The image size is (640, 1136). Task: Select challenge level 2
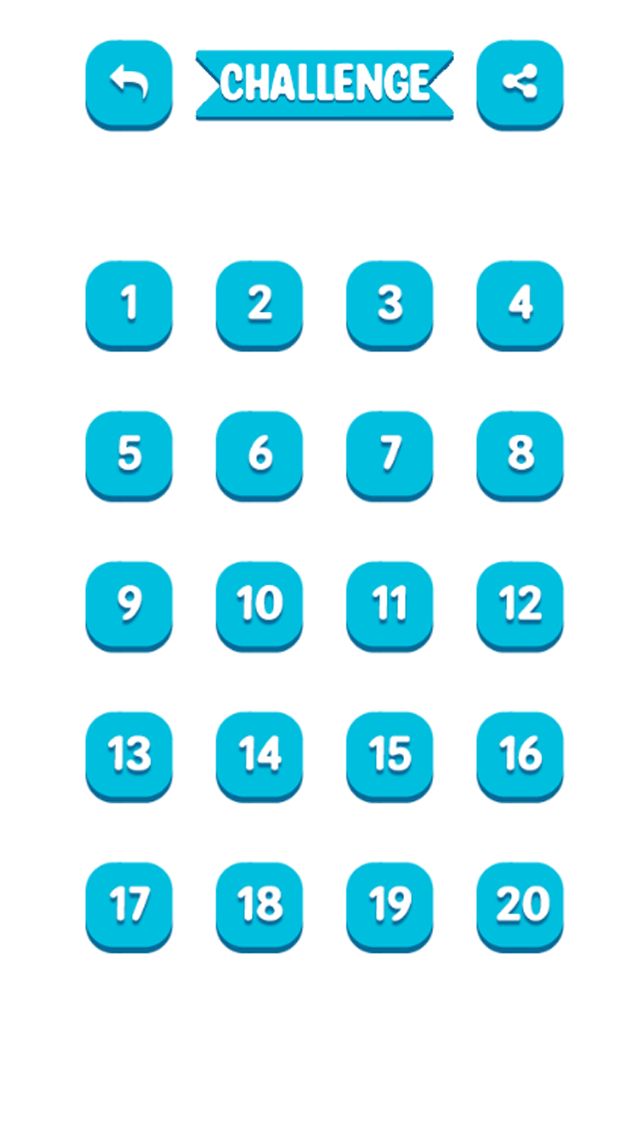click(x=259, y=306)
